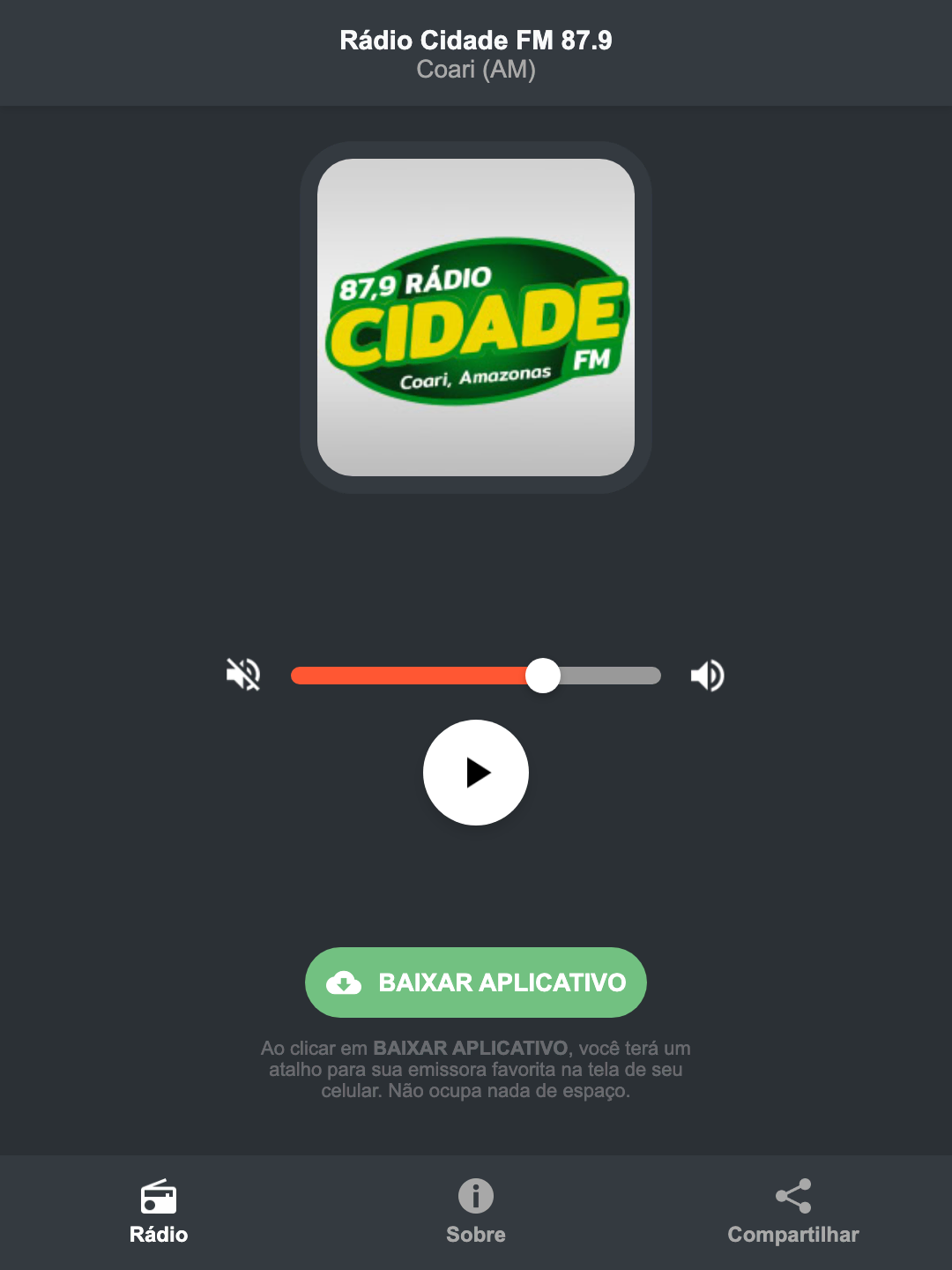Adjust the volume slider handle
This screenshot has width=952, height=1270.
543,675
